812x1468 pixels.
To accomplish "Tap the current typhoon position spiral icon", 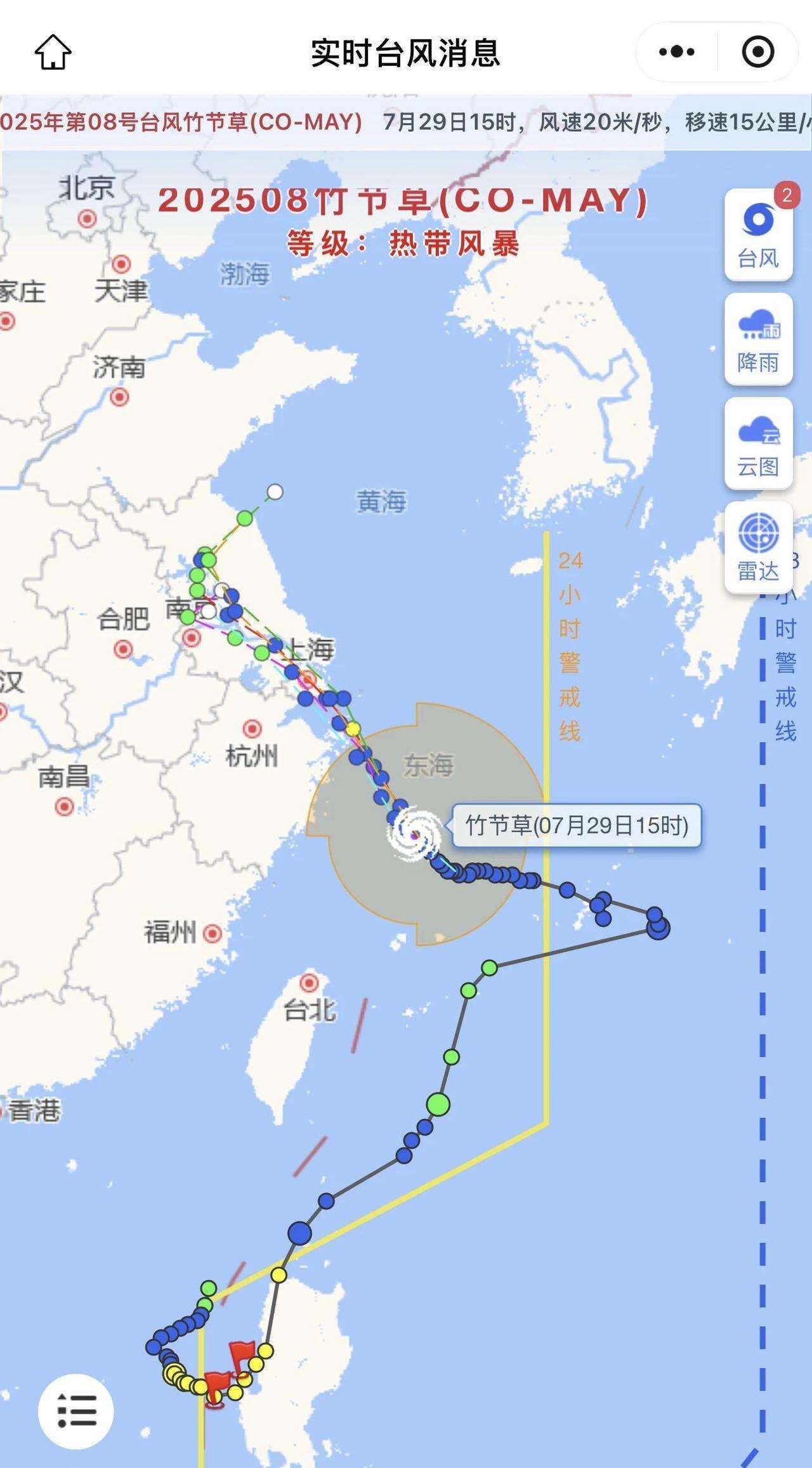I will pyautogui.click(x=414, y=833).
